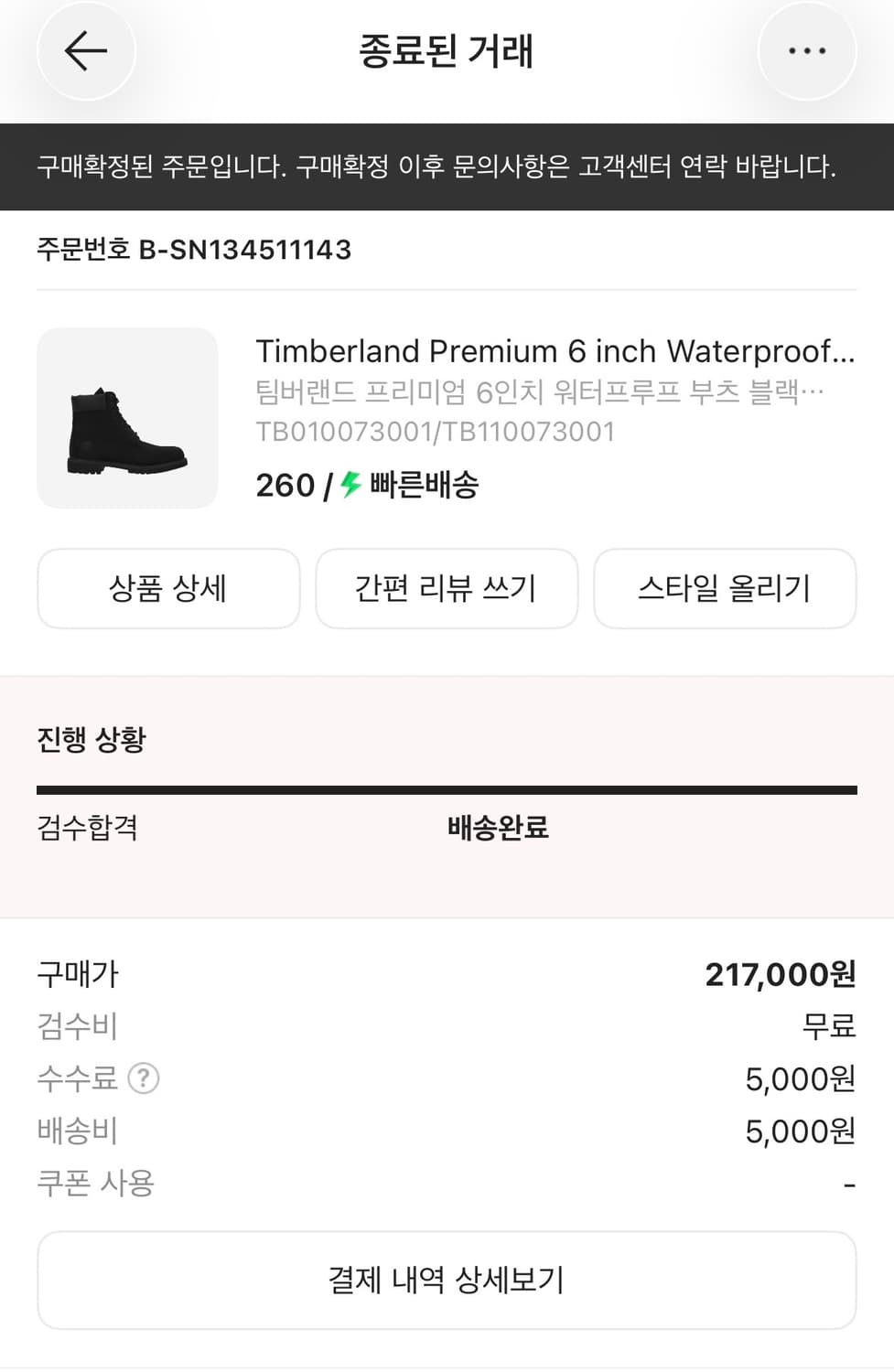Open 결제 내역 상세보기
Screen dimensions: 894x1372
pyautogui.click(x=447, y=1280)
